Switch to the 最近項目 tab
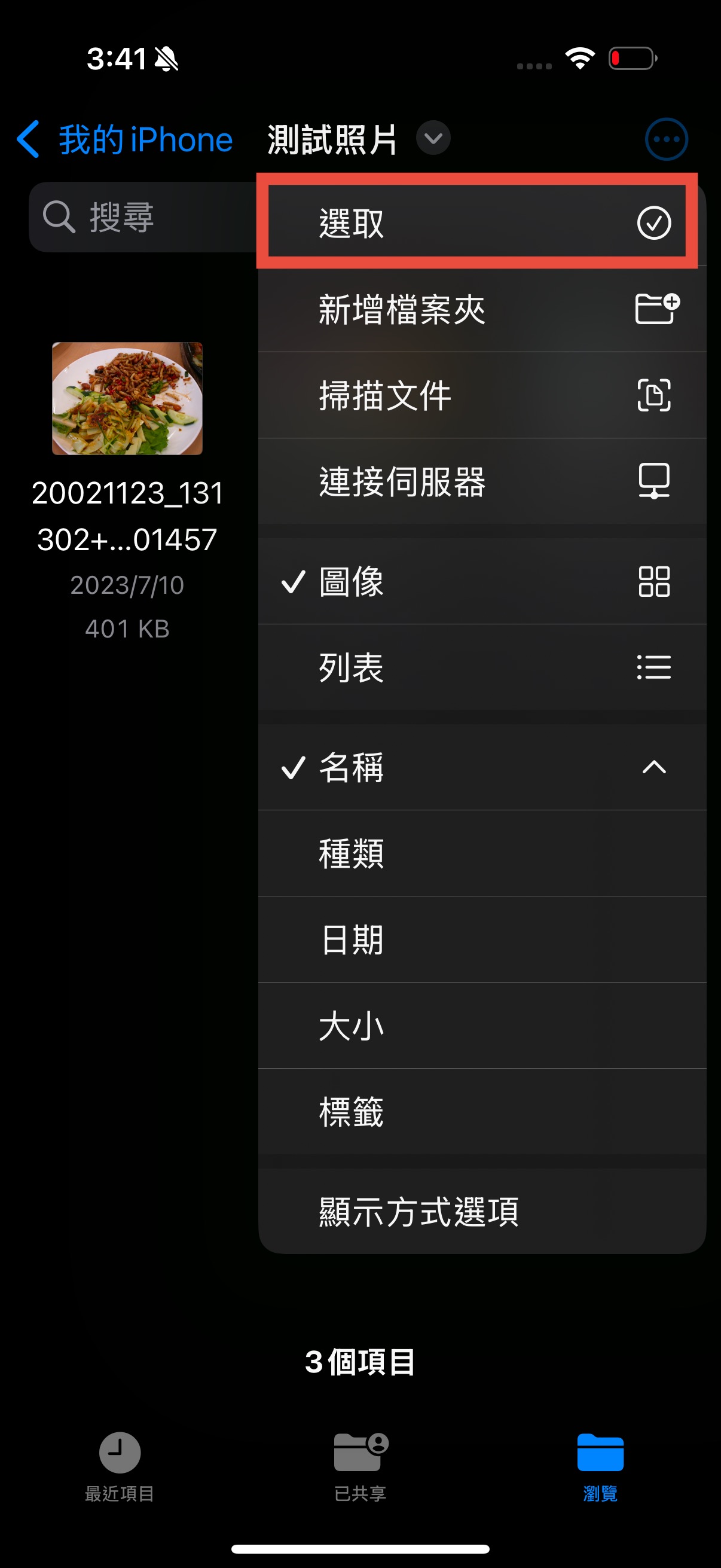Image resolution: width=721 pixels, height=1568 pixels. point(120,1466)
